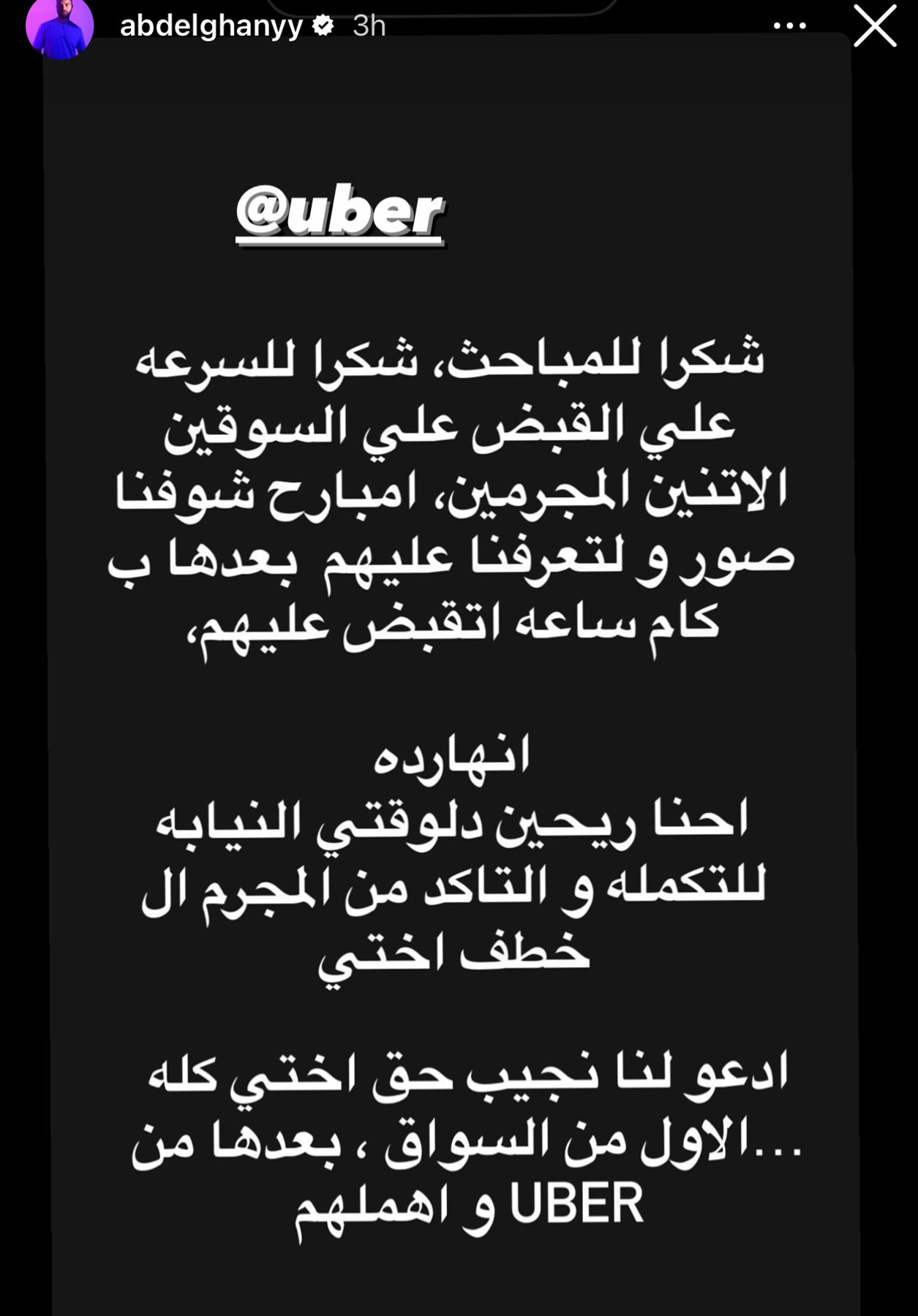
Task: Tap the abdelghanyy username
Action: [211, 26]
